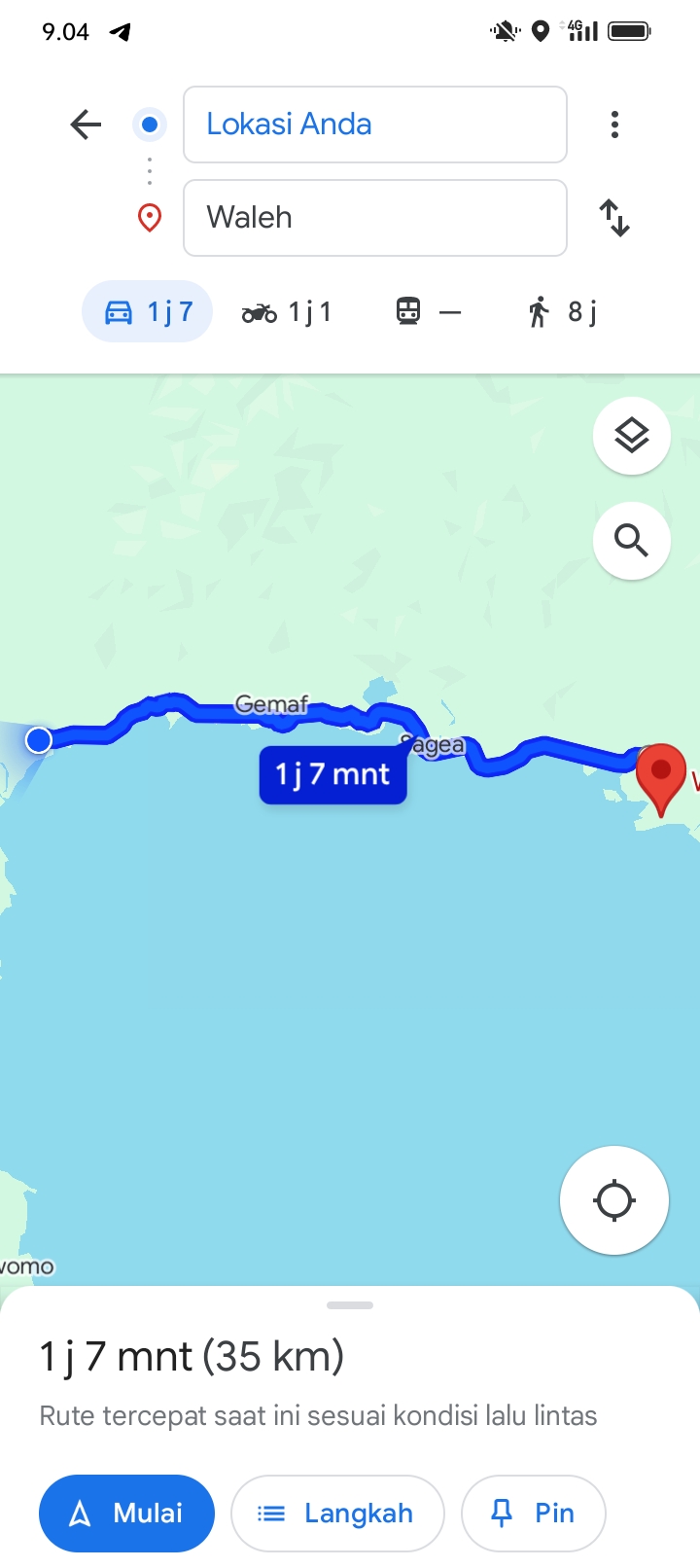Edit the Lokasi Anda starting point field
Screen dimensions: 700x1568
(375, 125)
